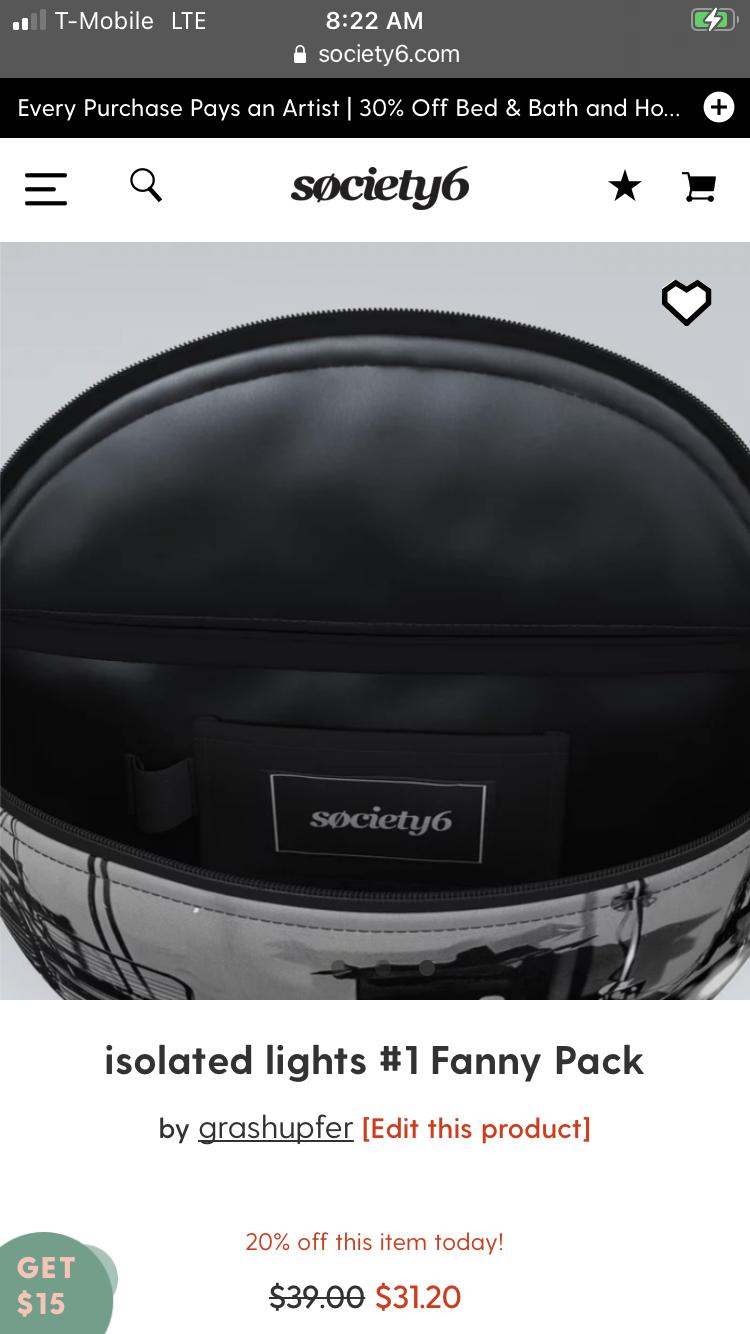Tap Edit this product link
The height and width of the screenshot is (1334, 750).
476,1128
